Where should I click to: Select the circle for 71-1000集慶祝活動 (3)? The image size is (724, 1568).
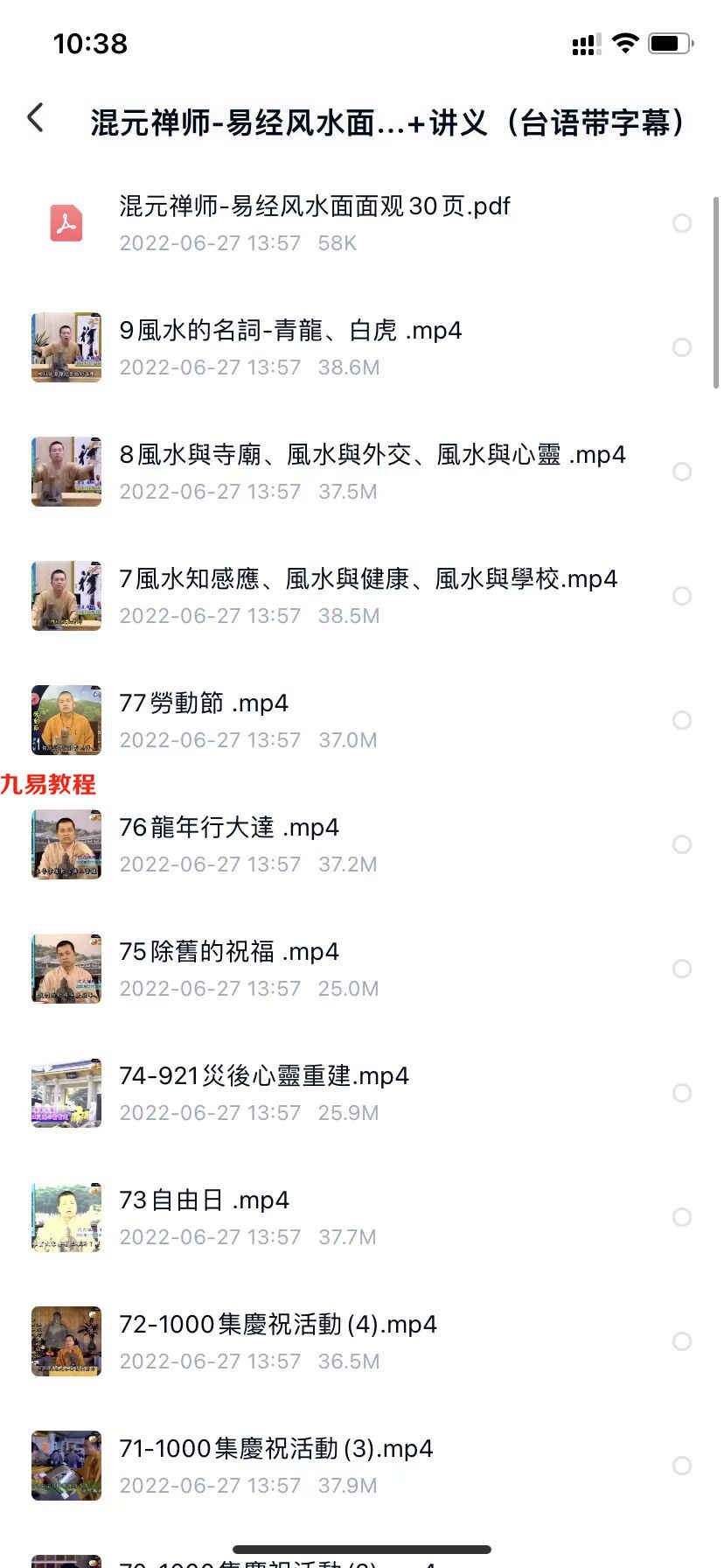pos(682,1466)
